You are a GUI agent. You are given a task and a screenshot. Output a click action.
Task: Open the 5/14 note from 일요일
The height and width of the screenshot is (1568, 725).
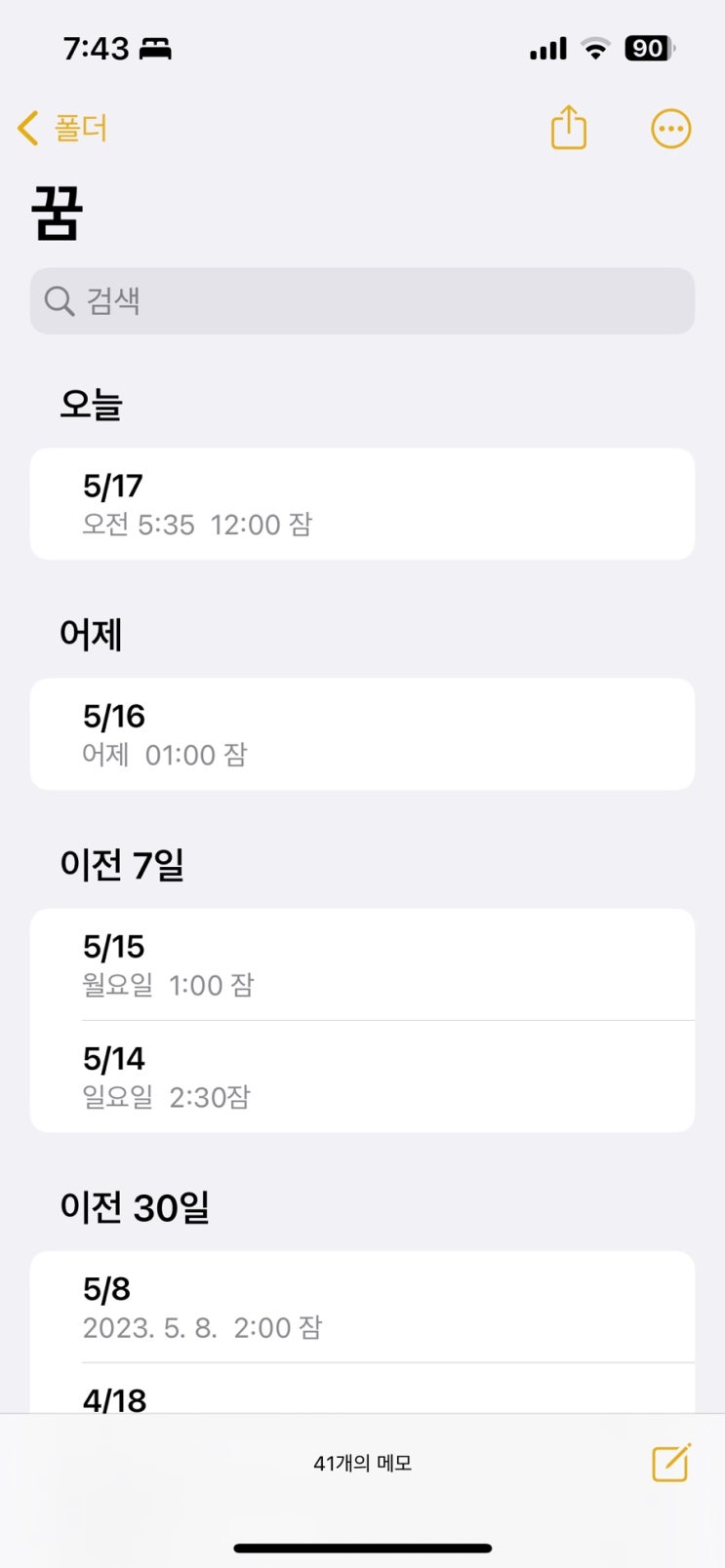pos(362,1077)
